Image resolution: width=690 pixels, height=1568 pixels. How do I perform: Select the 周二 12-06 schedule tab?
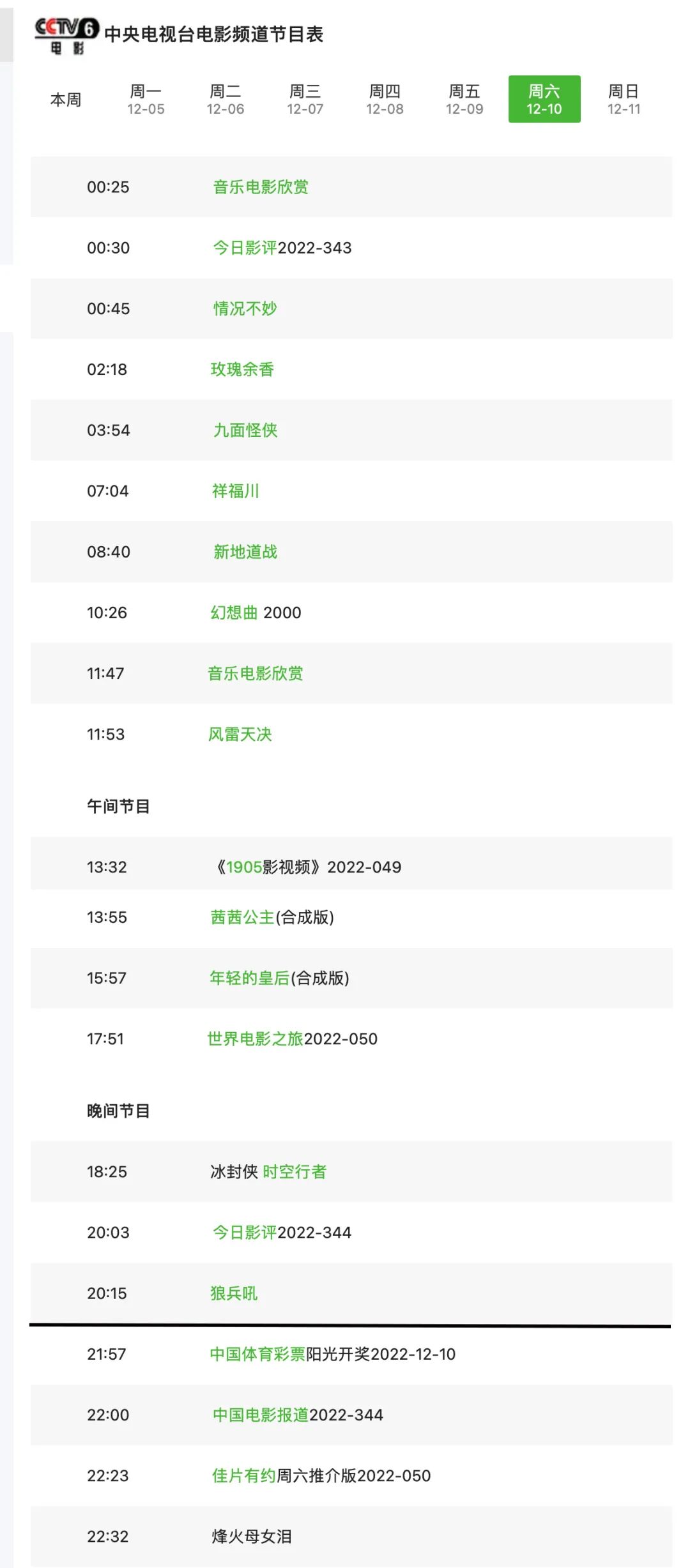pyautogui.click(x=226, y=100)
